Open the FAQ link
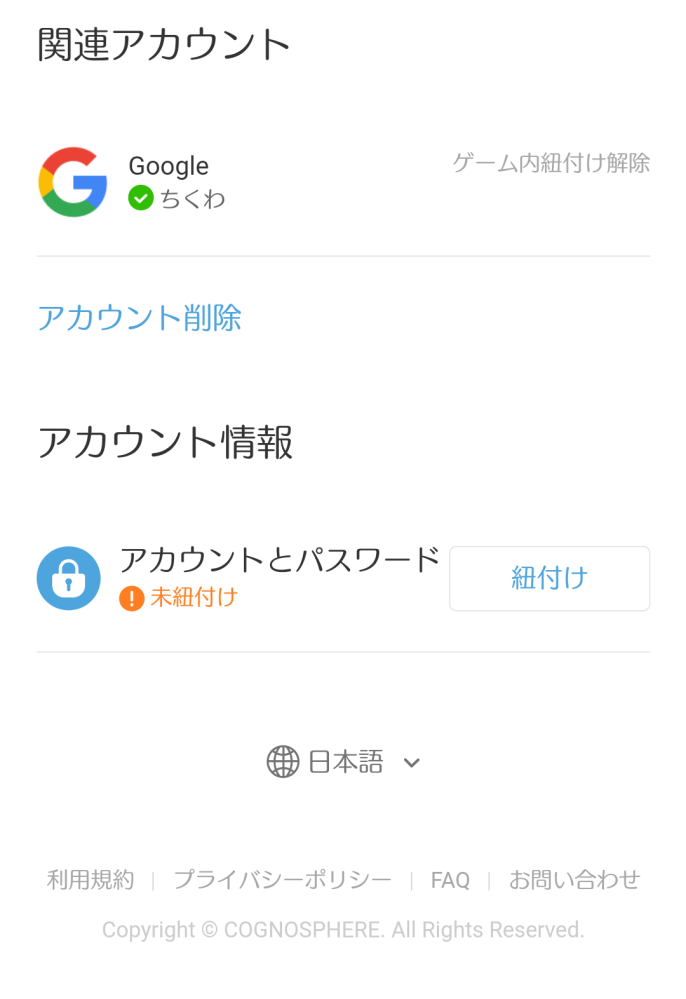This screenshot has width=686, height=999. click(450, 880)
